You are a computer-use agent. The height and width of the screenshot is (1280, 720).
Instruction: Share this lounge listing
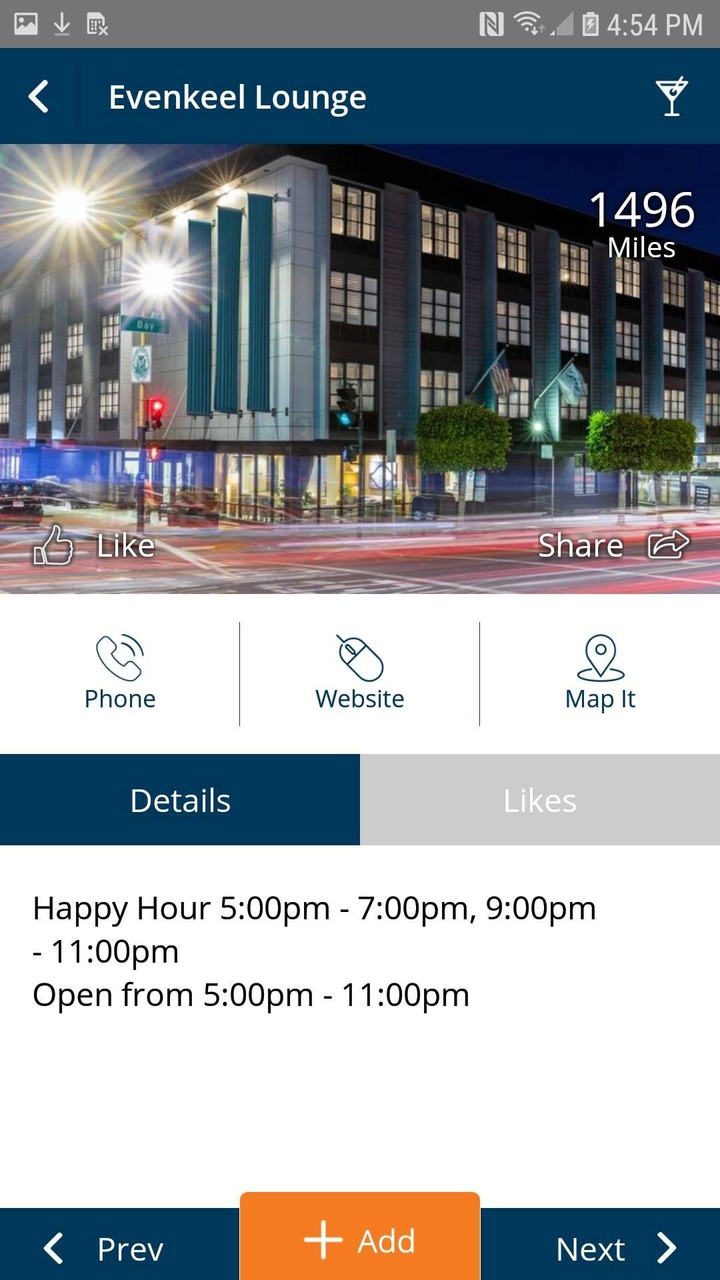[x=613, y=545]
